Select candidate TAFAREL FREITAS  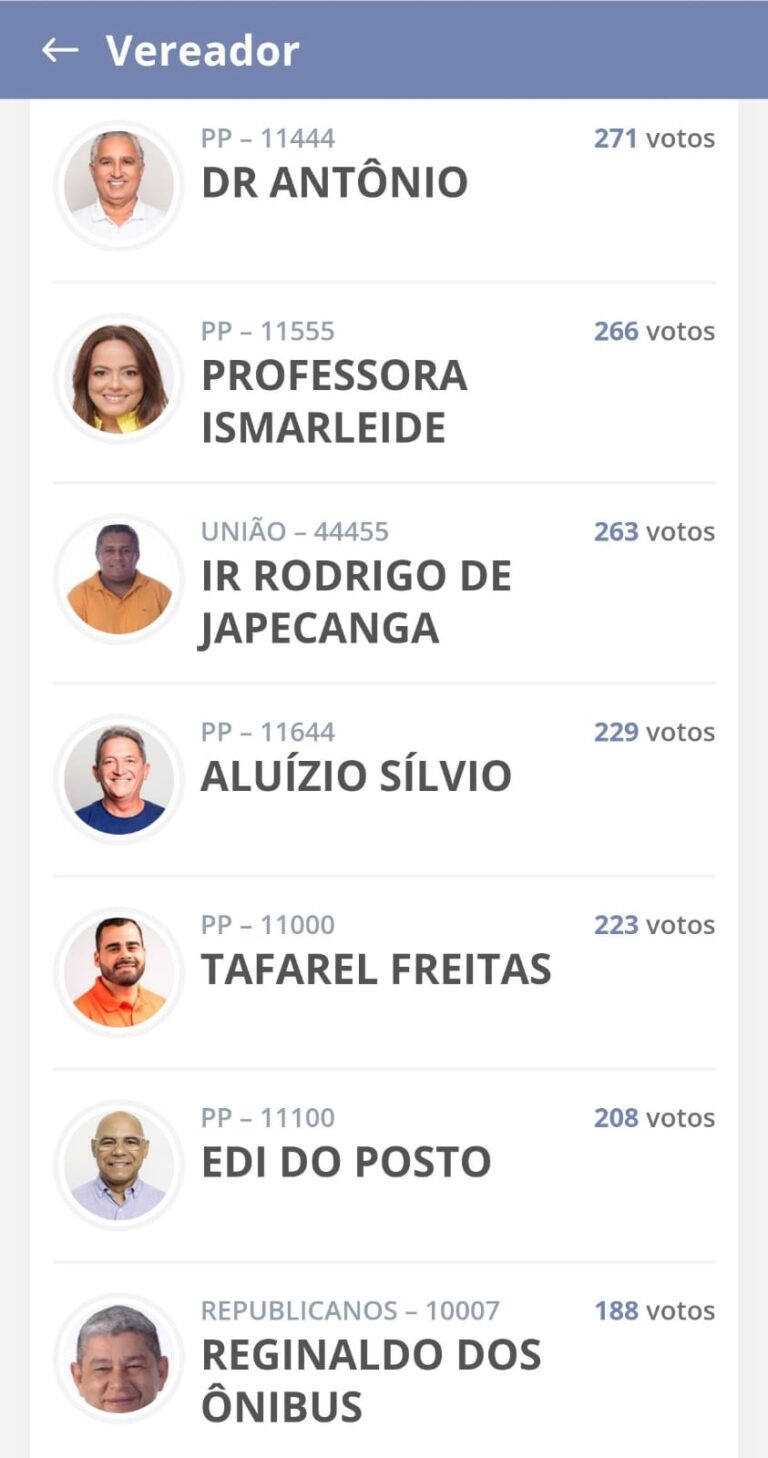pos(375,968)
